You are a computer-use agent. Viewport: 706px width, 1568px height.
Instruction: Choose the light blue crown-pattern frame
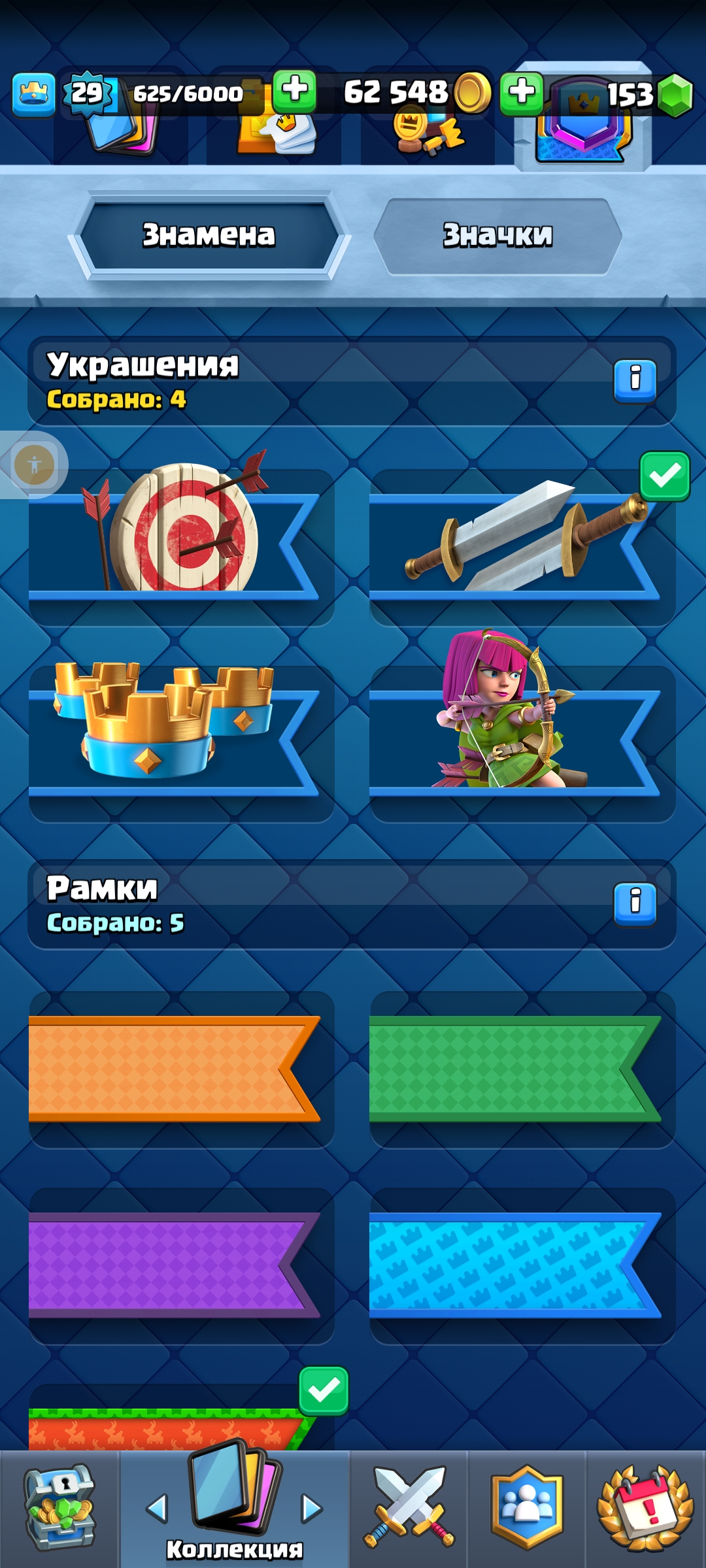pyautogui.click(x=522, y=1266)
